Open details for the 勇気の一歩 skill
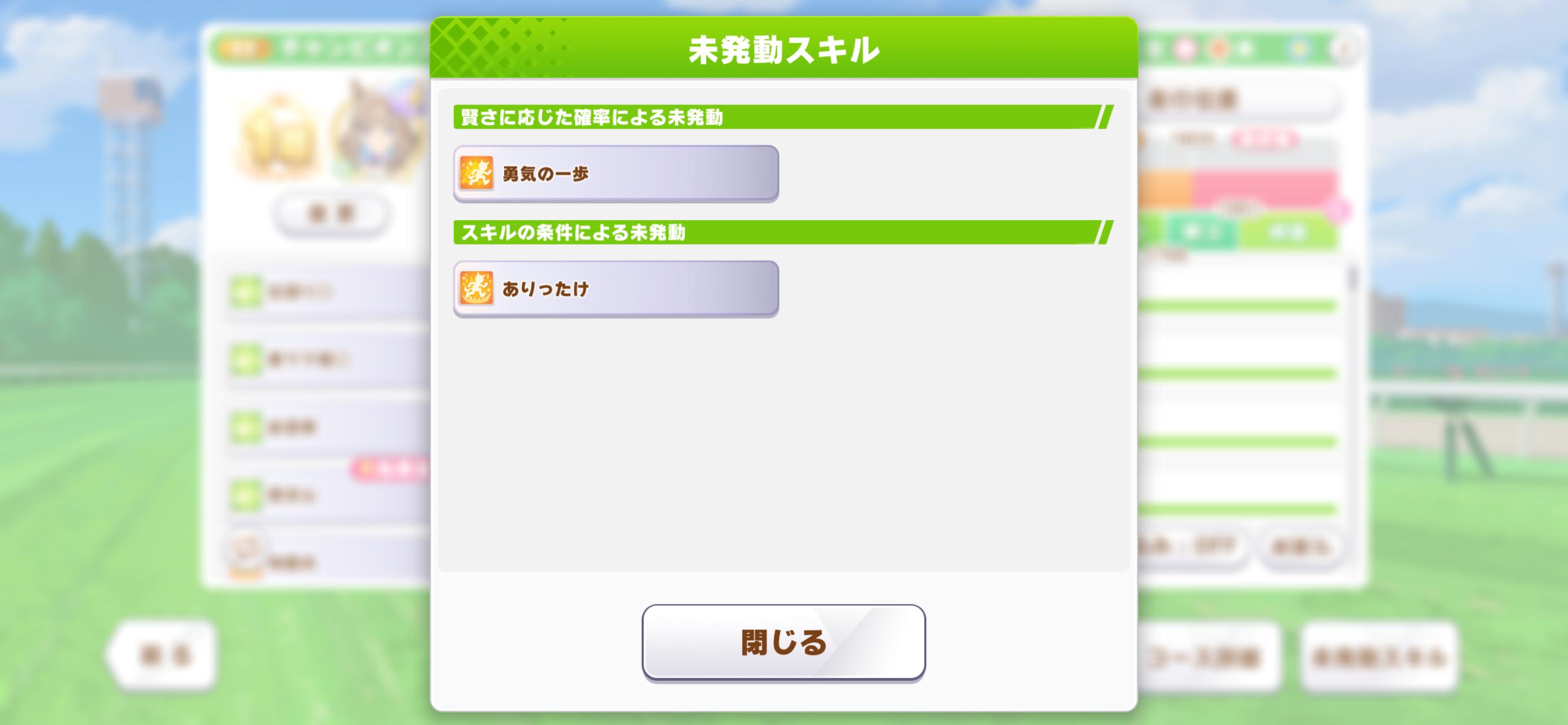 pos(615,173)
